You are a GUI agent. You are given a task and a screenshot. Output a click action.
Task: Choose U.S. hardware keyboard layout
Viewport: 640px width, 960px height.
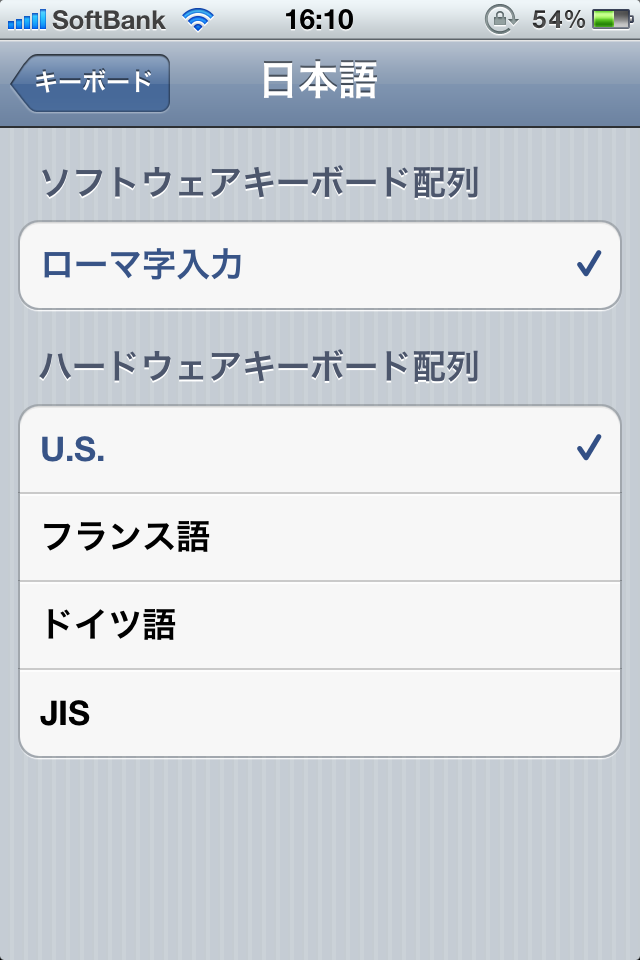pyautogui.click(x=320, y=449)
